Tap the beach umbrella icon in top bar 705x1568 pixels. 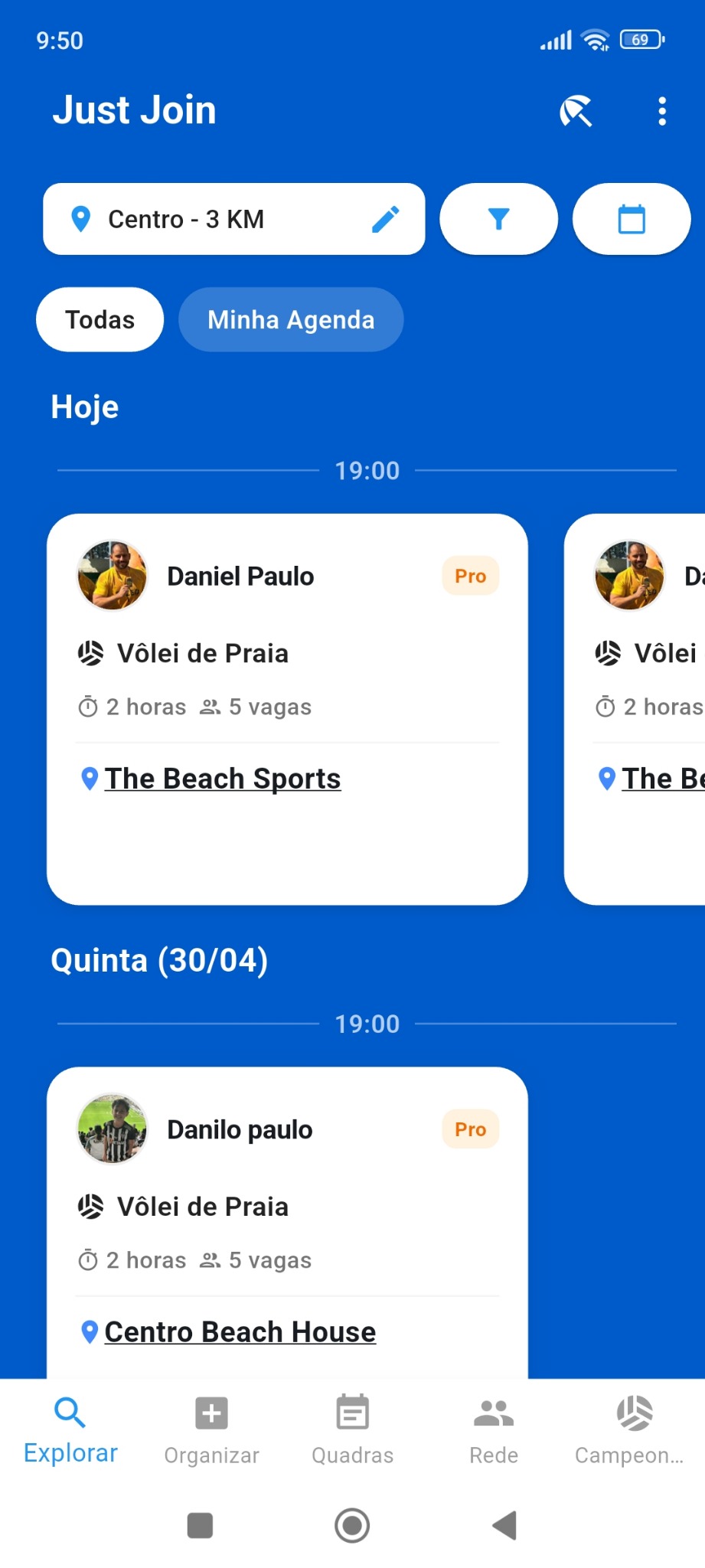(576, 110)
